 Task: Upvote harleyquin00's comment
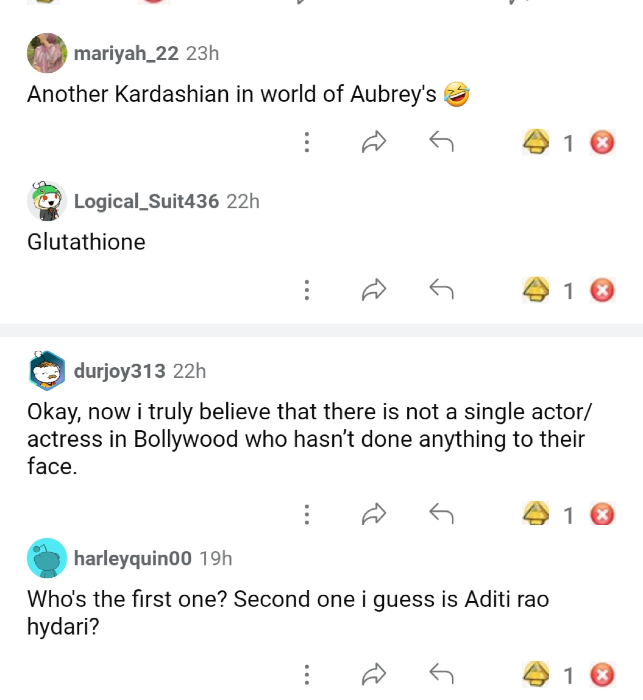point(537,674)
